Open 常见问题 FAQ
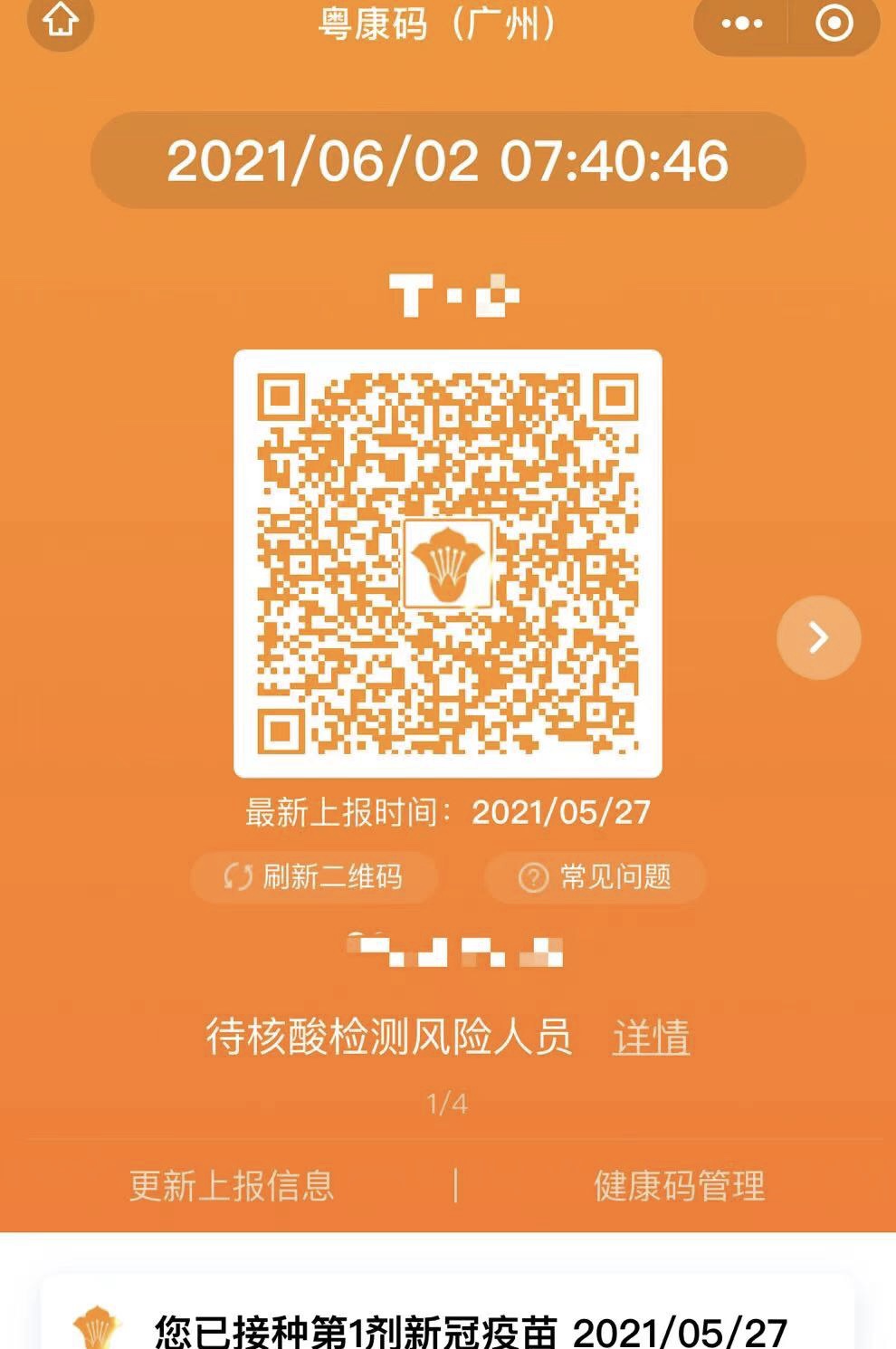Viewport: 896px width, 1349px height. 596,876
